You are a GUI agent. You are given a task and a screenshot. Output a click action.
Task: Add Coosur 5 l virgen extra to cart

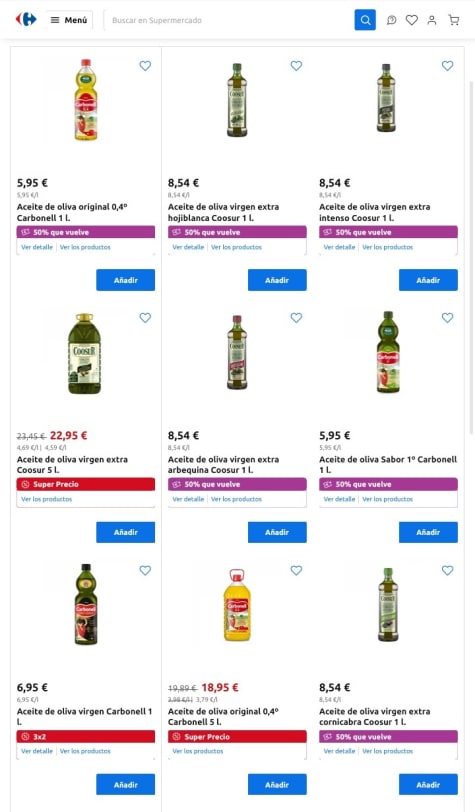pyautogui.click(x=125, y=532)
